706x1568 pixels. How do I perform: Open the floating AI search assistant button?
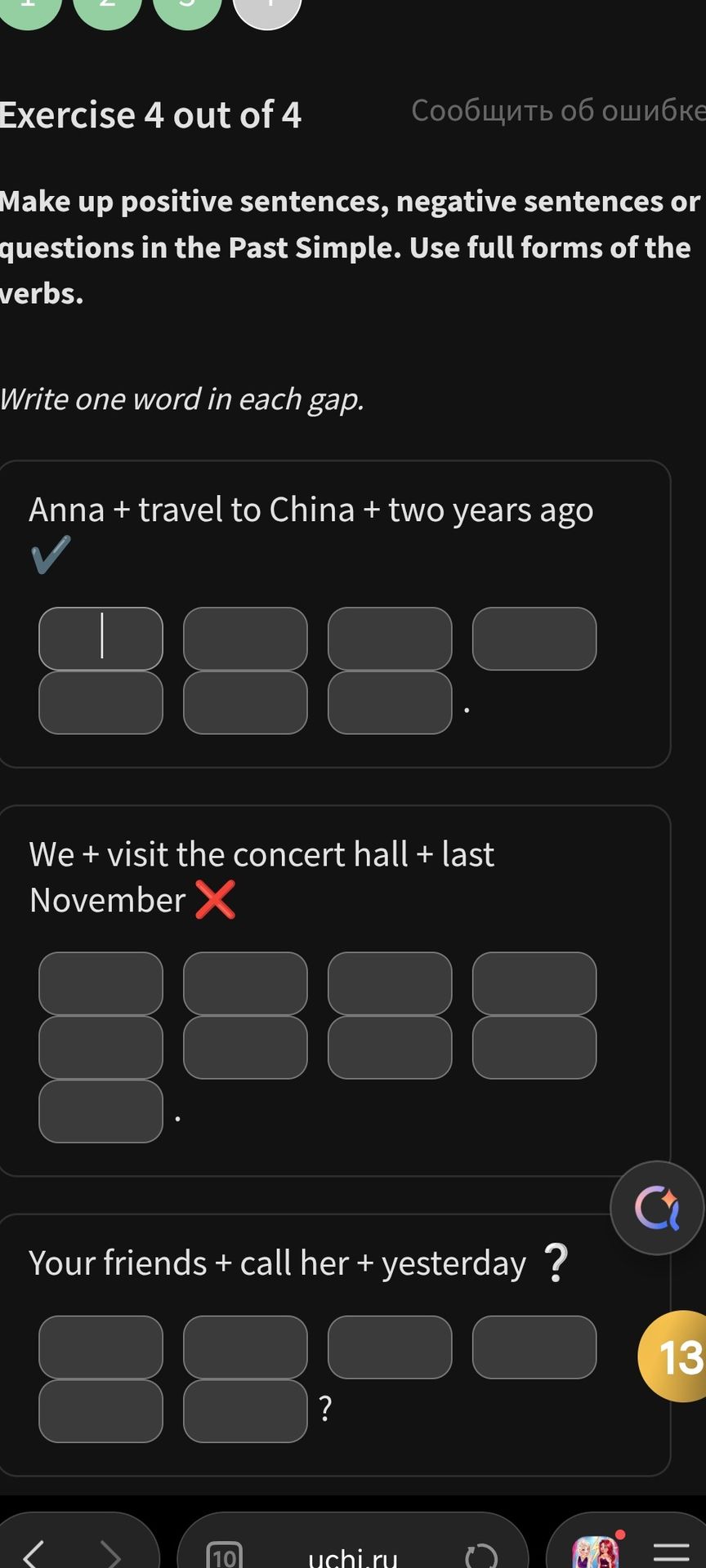coord(657,1208)
